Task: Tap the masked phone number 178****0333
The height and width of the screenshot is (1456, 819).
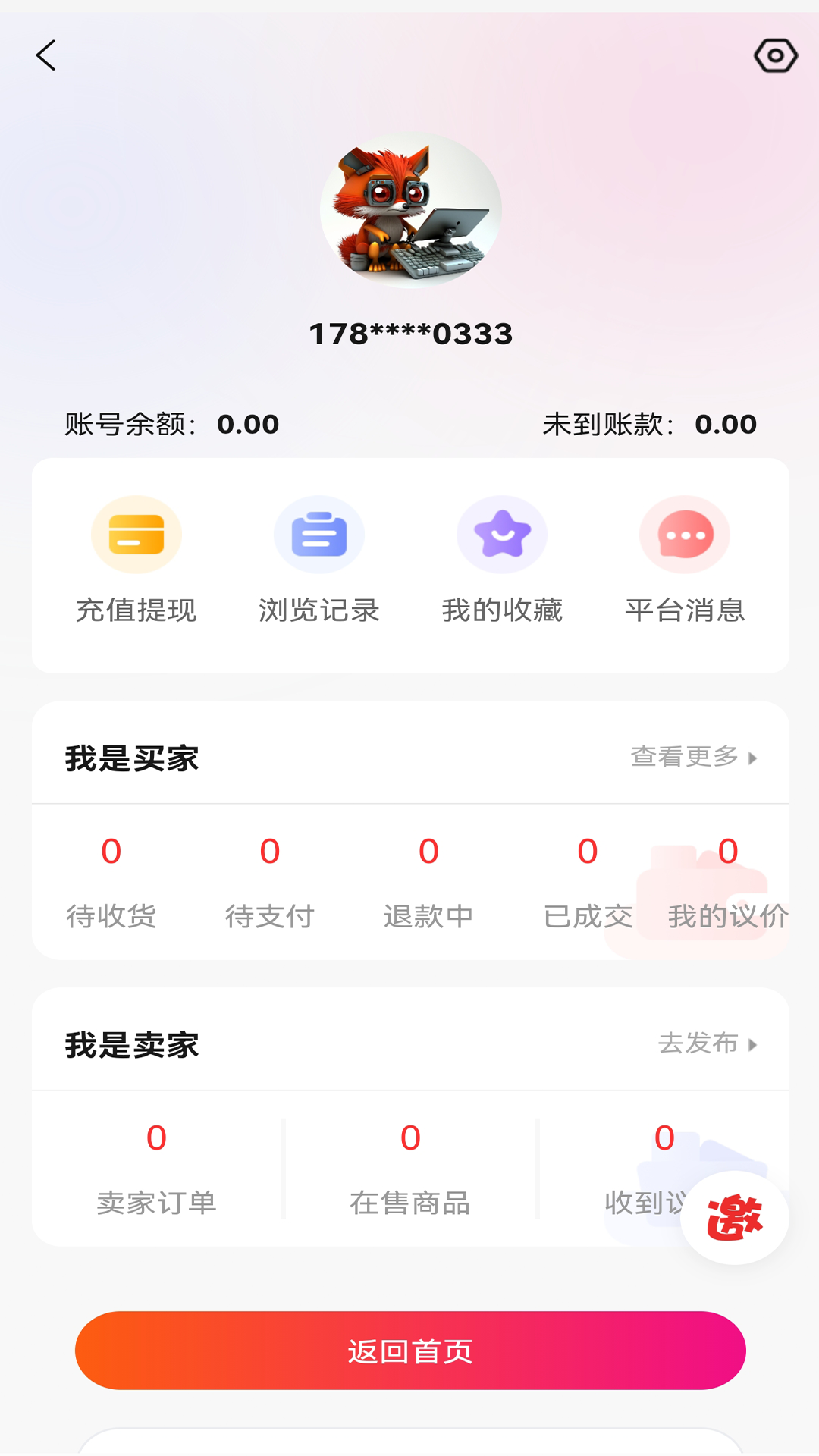Action: coord(409,332)
